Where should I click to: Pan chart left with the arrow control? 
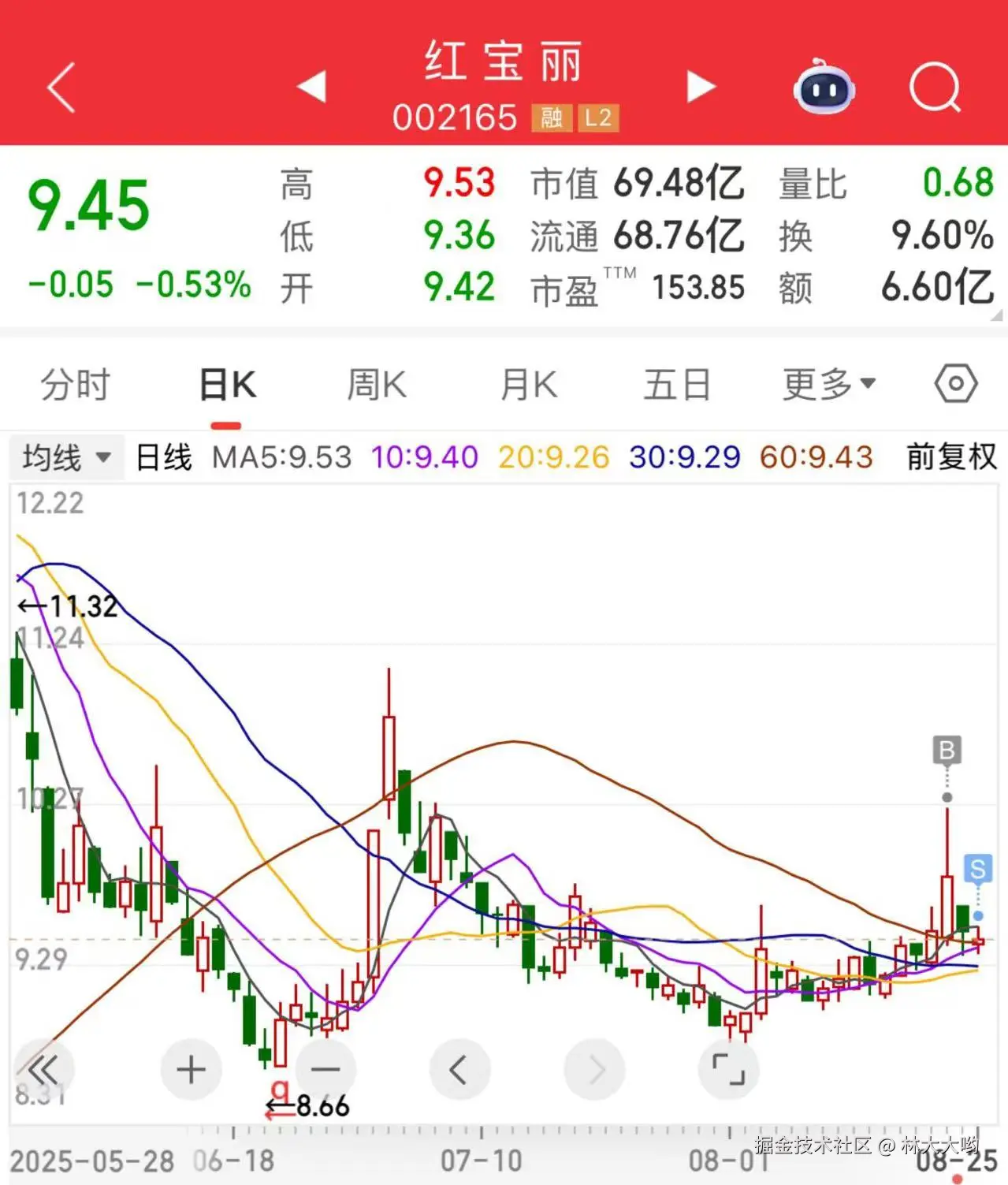[461, 1069]
